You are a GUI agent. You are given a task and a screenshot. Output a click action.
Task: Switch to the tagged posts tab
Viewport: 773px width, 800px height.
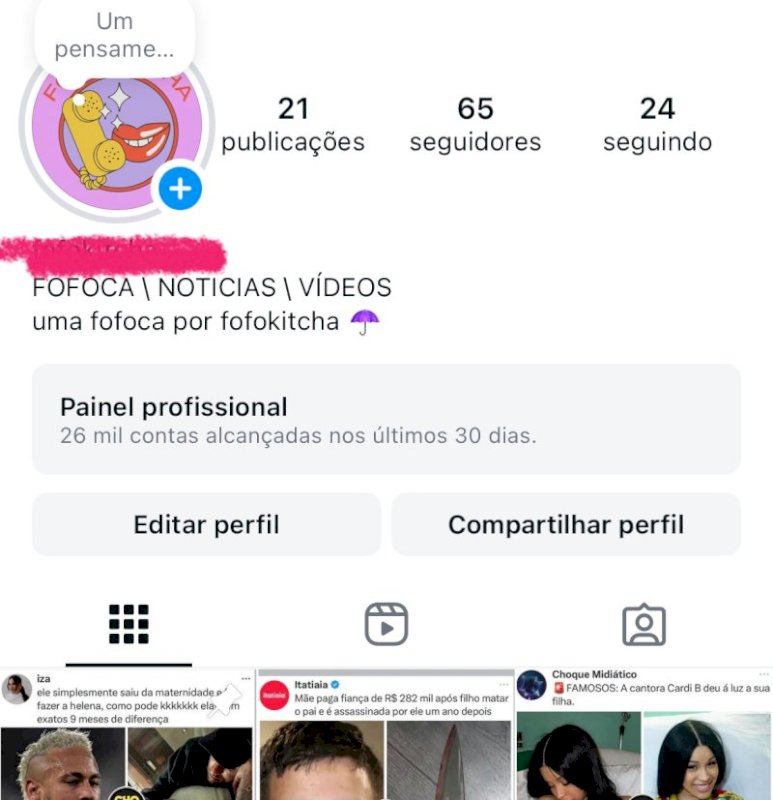pyautogui.click(x=644, y=623)
